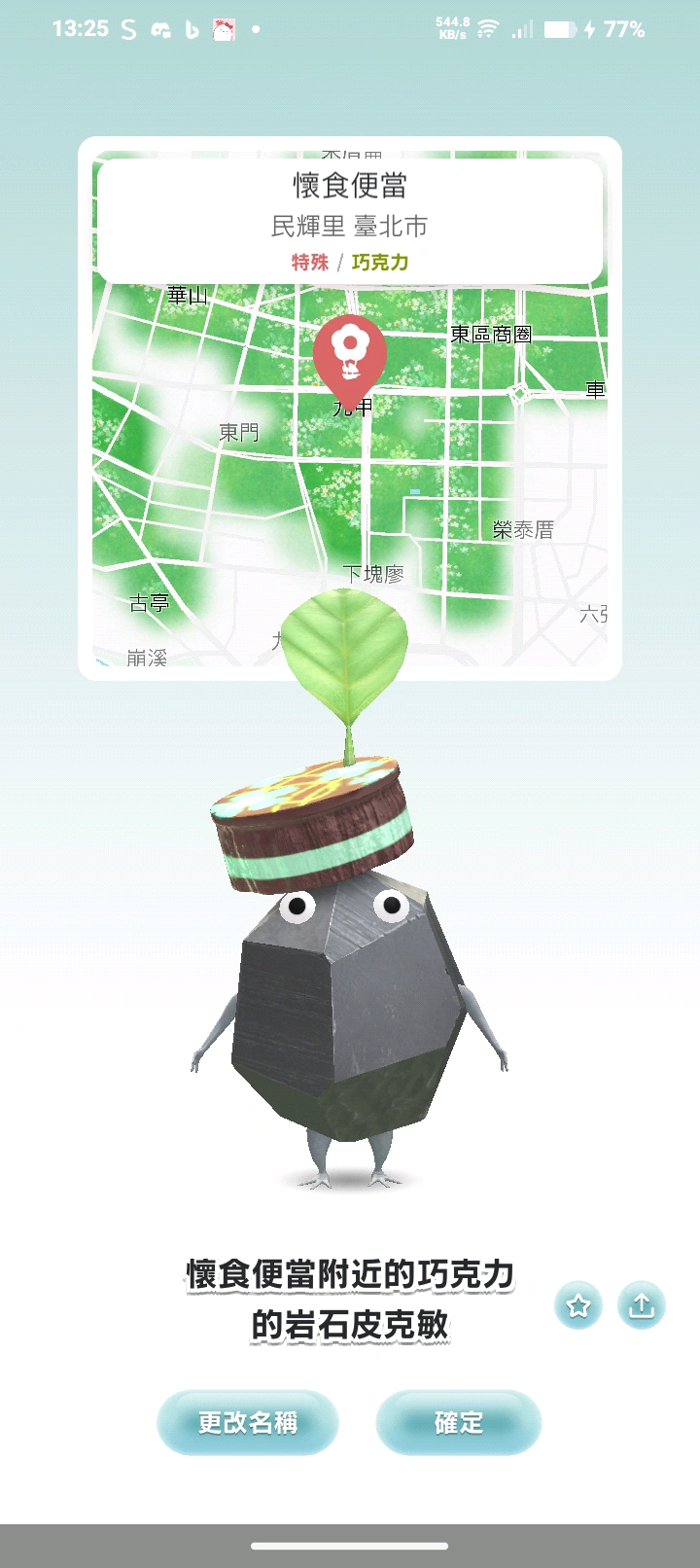Mark this Pikmin as favorite with star
The height and width of the screenshot is (1568, 700).
(x=578, y=1305)
